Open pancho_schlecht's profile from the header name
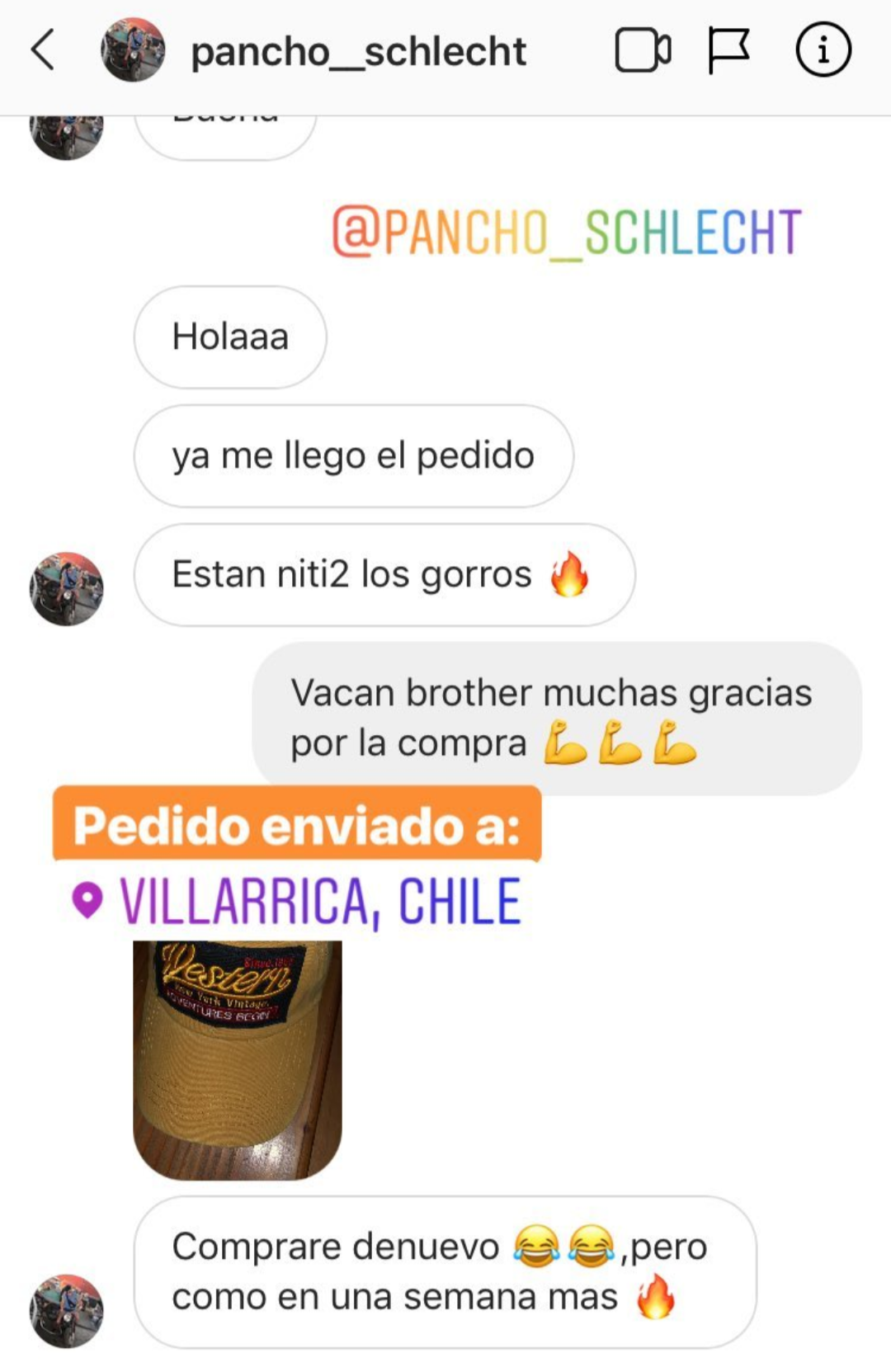This screenshot has height=1372, width=891. (358, 52)
